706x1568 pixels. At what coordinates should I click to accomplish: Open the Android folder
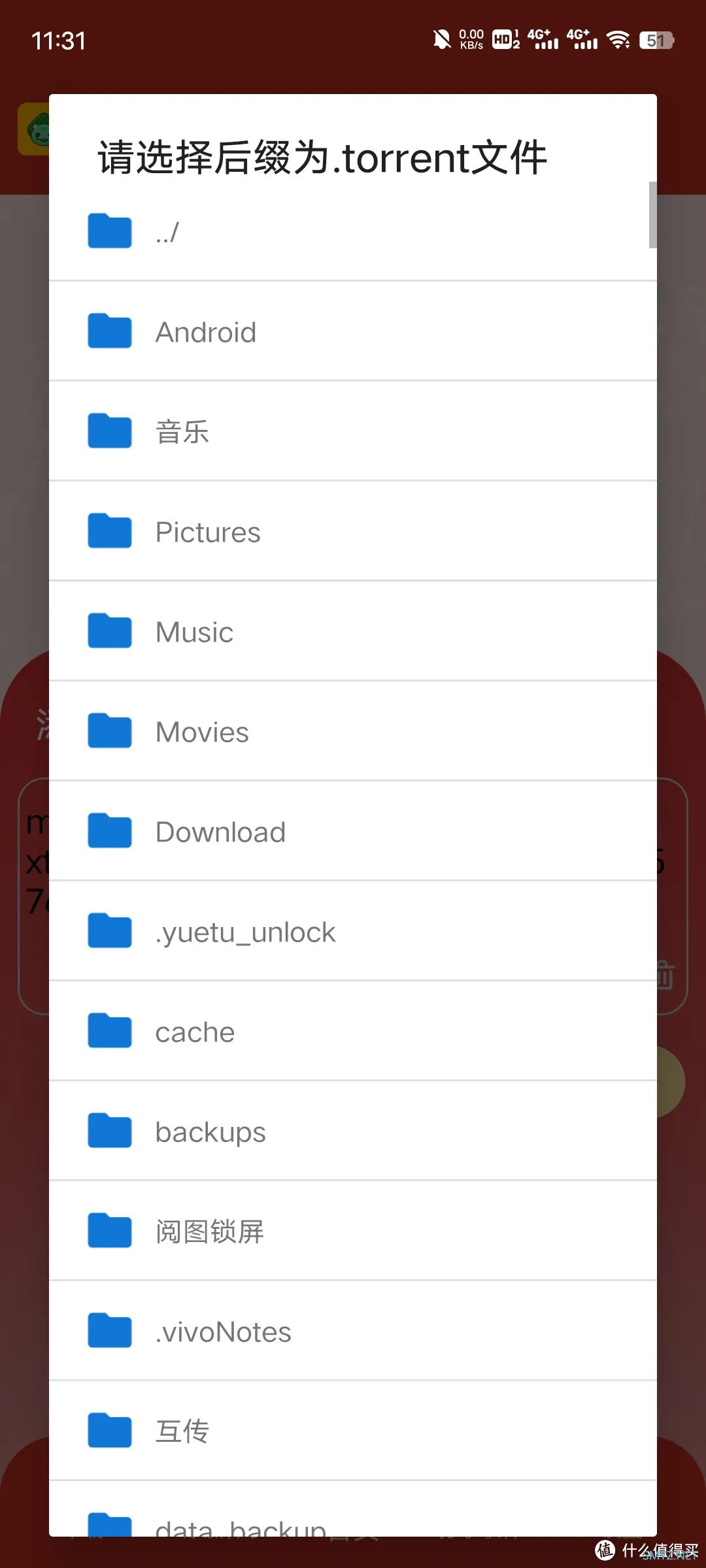pos(353,332)
